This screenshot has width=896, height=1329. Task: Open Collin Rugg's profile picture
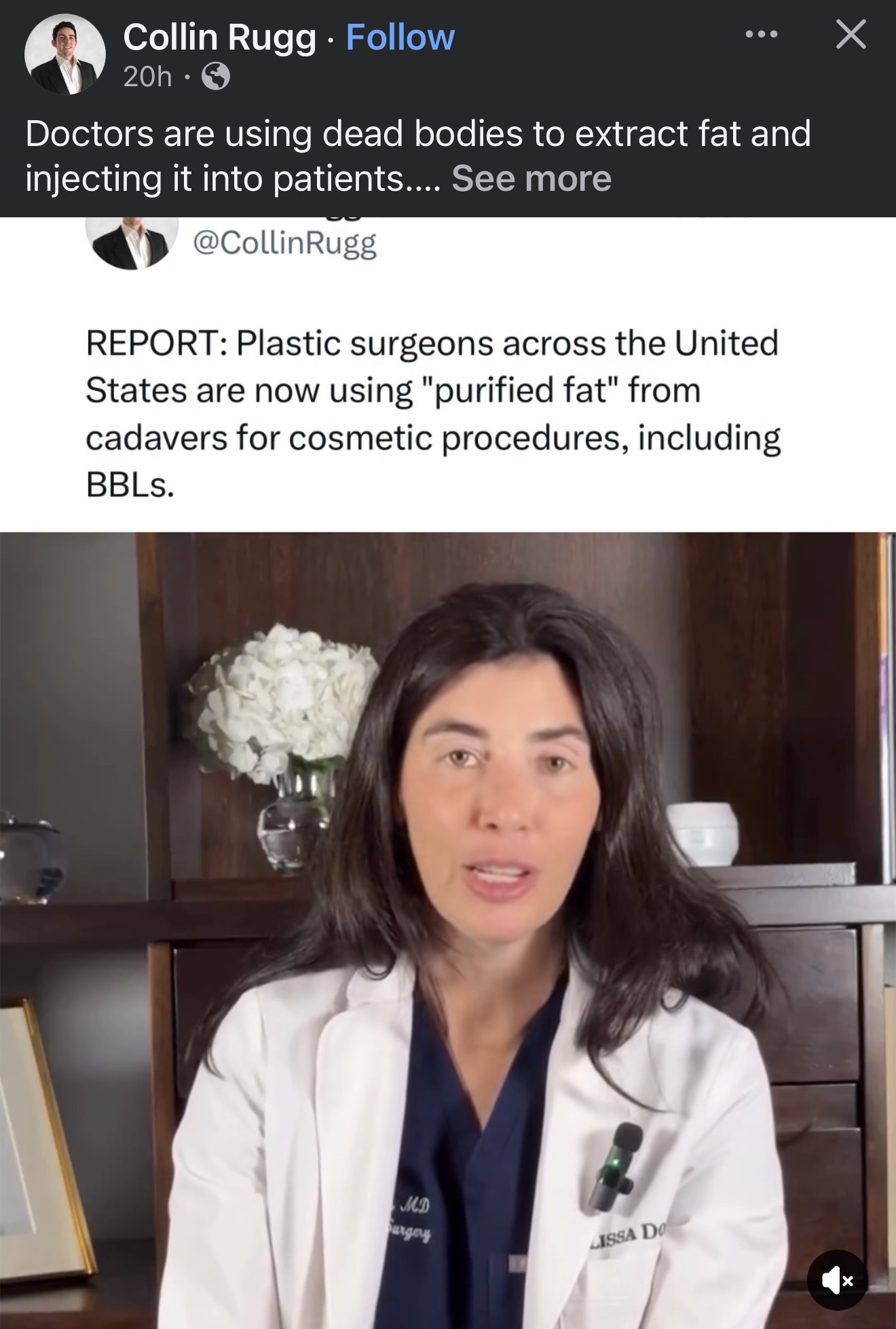click(65, 54)
